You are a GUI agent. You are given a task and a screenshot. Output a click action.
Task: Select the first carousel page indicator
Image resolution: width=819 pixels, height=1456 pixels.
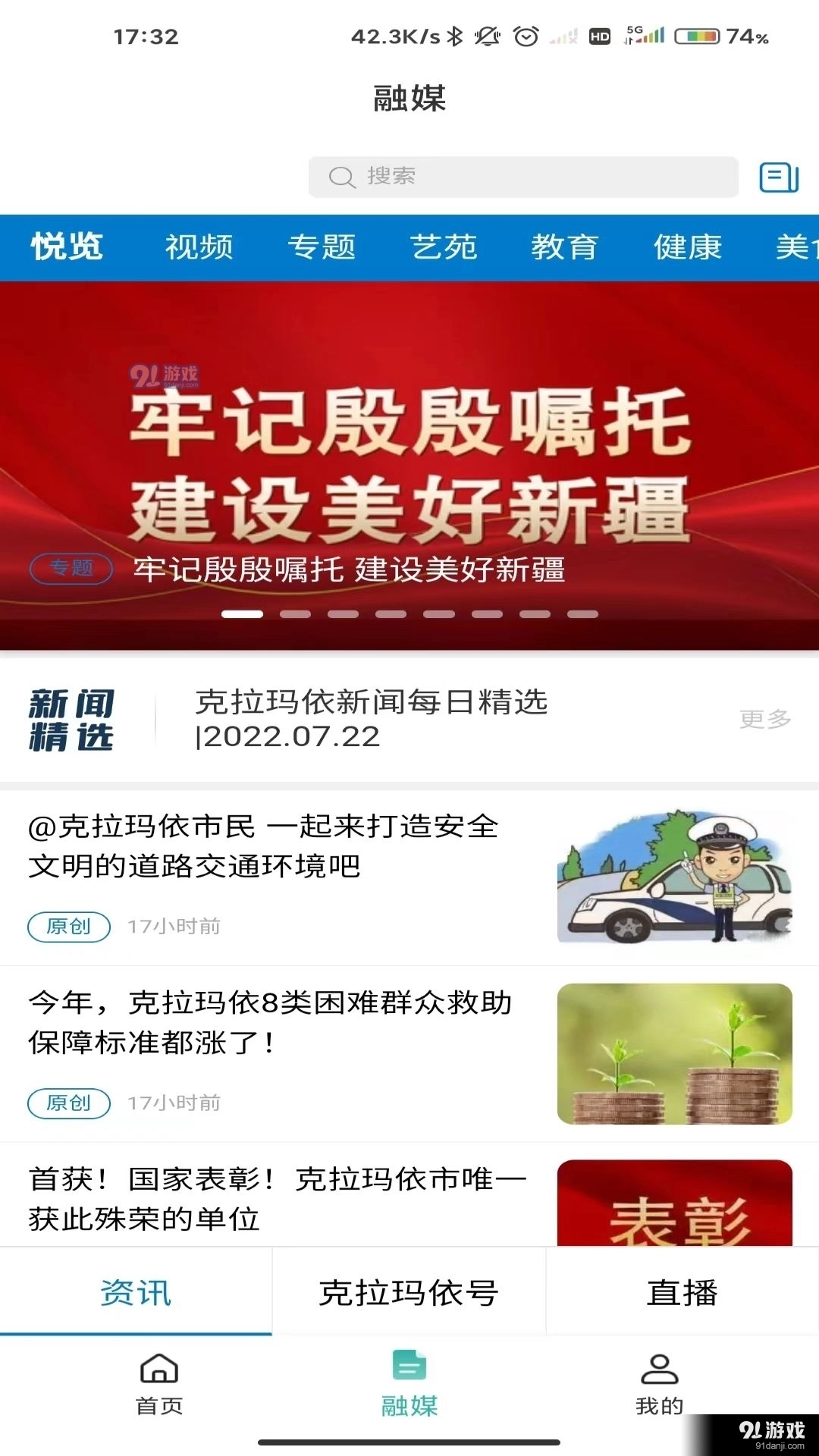[241, 614]
